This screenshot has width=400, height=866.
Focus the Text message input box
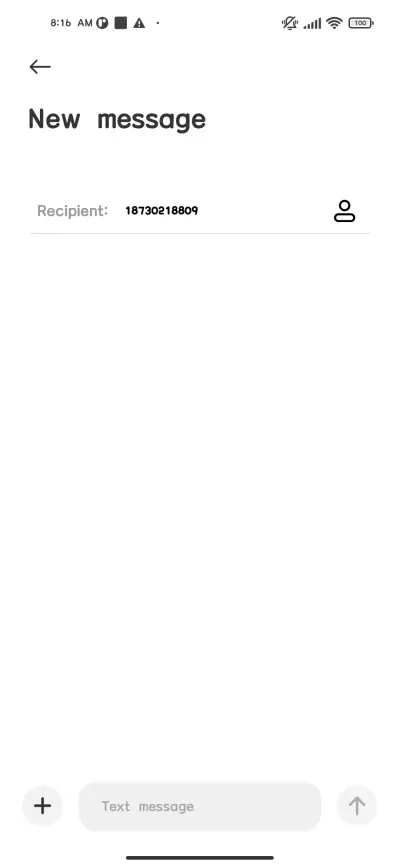[x=200, y=806]
